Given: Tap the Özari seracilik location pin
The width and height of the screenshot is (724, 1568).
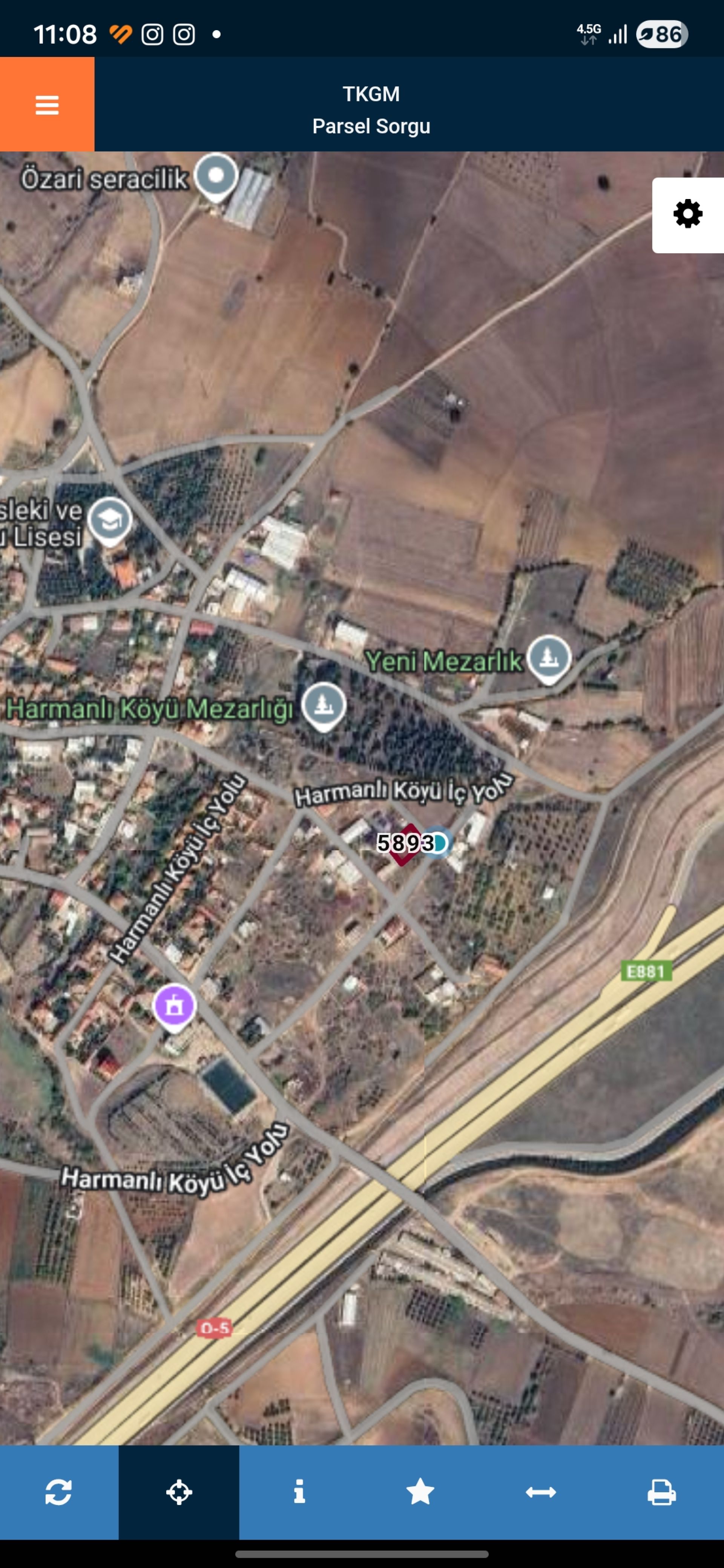Looking at the screenshot, I should [216, 176].
